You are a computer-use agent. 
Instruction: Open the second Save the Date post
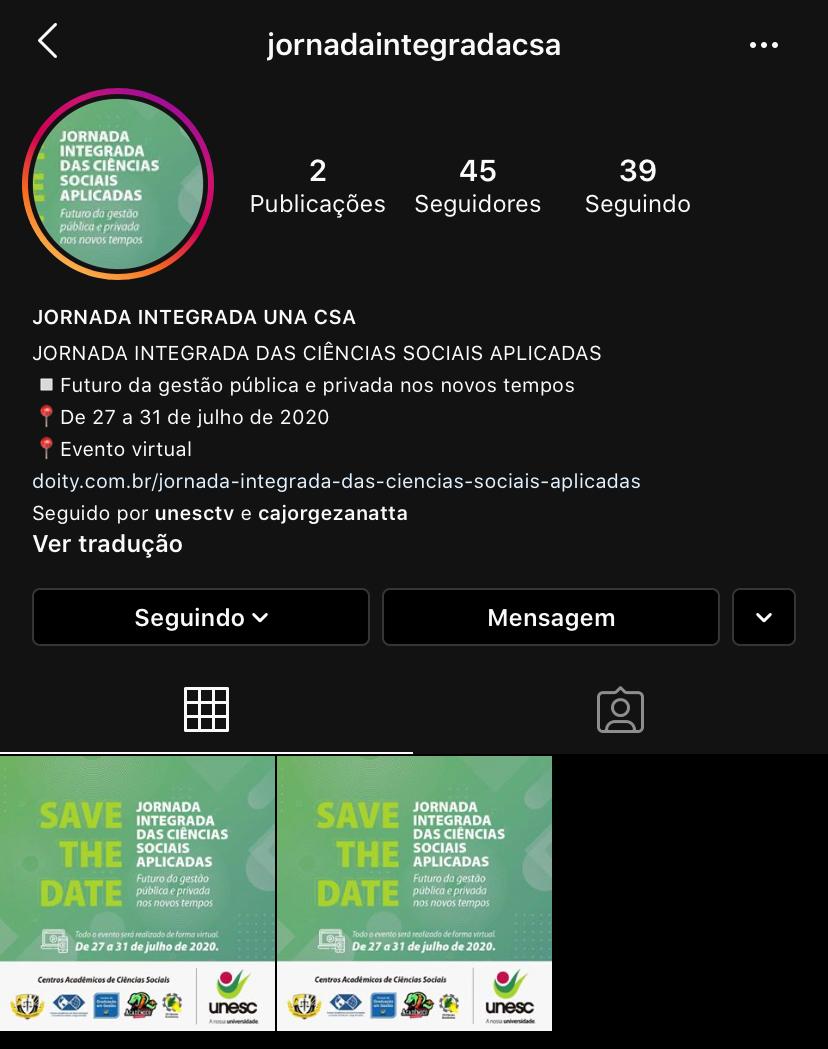[414, 892]
